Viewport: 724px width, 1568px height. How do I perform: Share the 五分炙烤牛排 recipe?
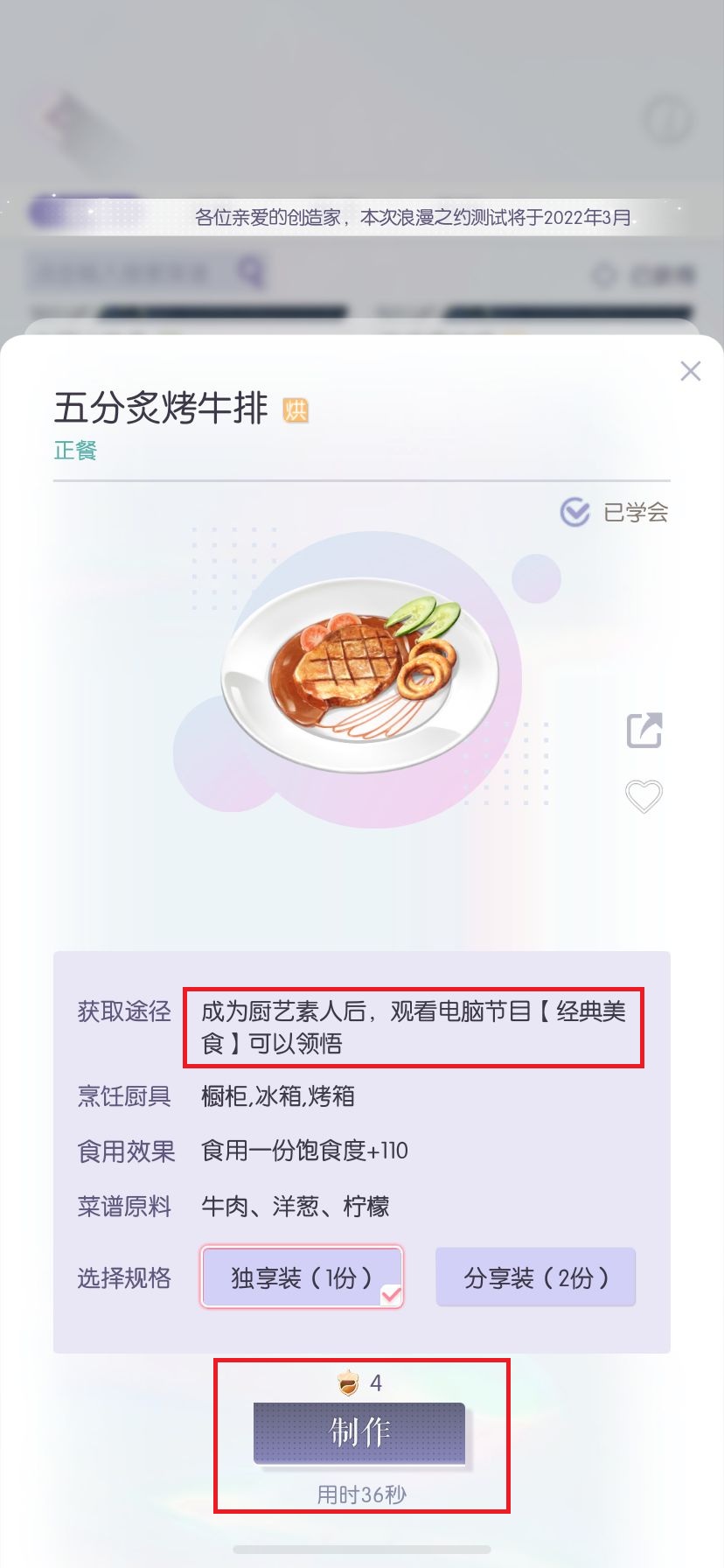(644, 731)
